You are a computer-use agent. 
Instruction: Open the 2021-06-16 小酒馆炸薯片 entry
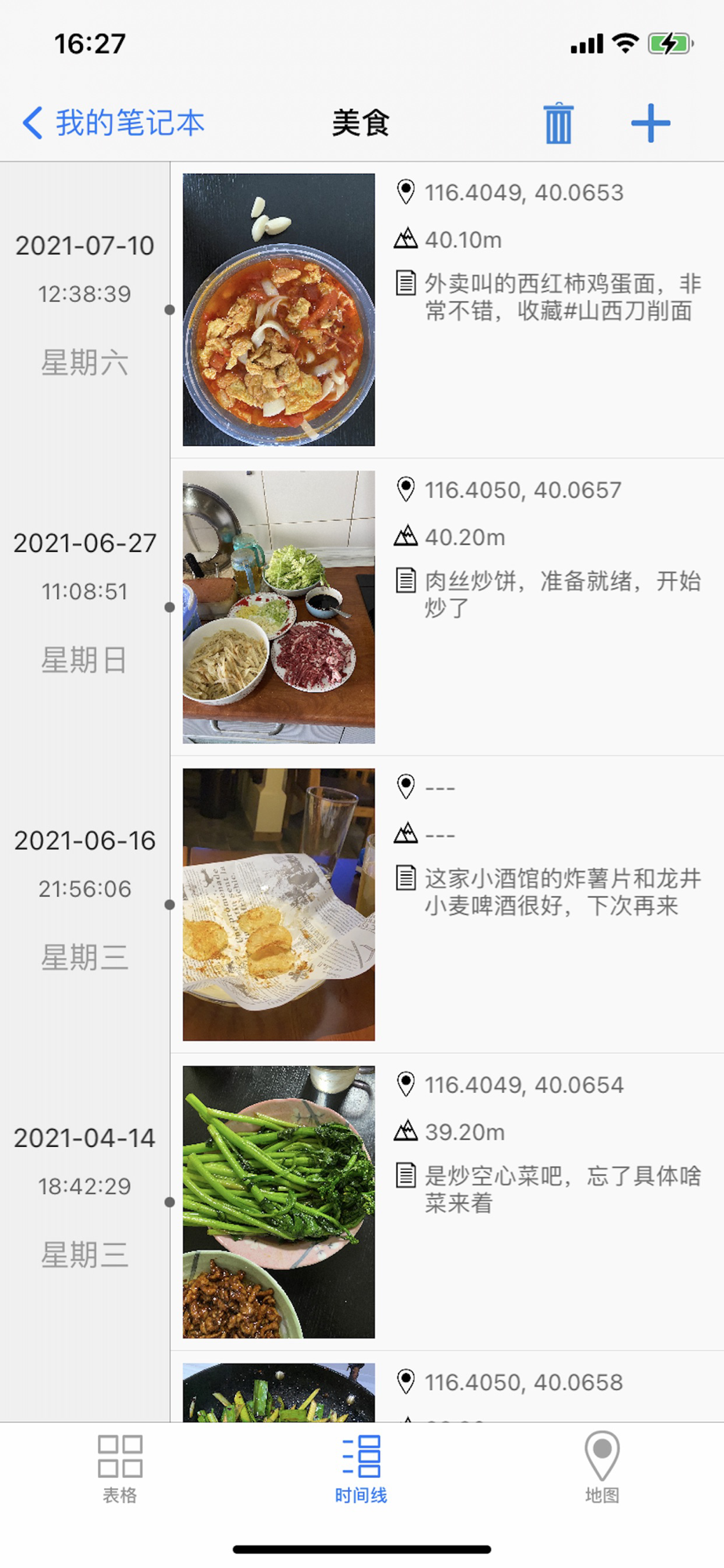[x=447, y=904]
